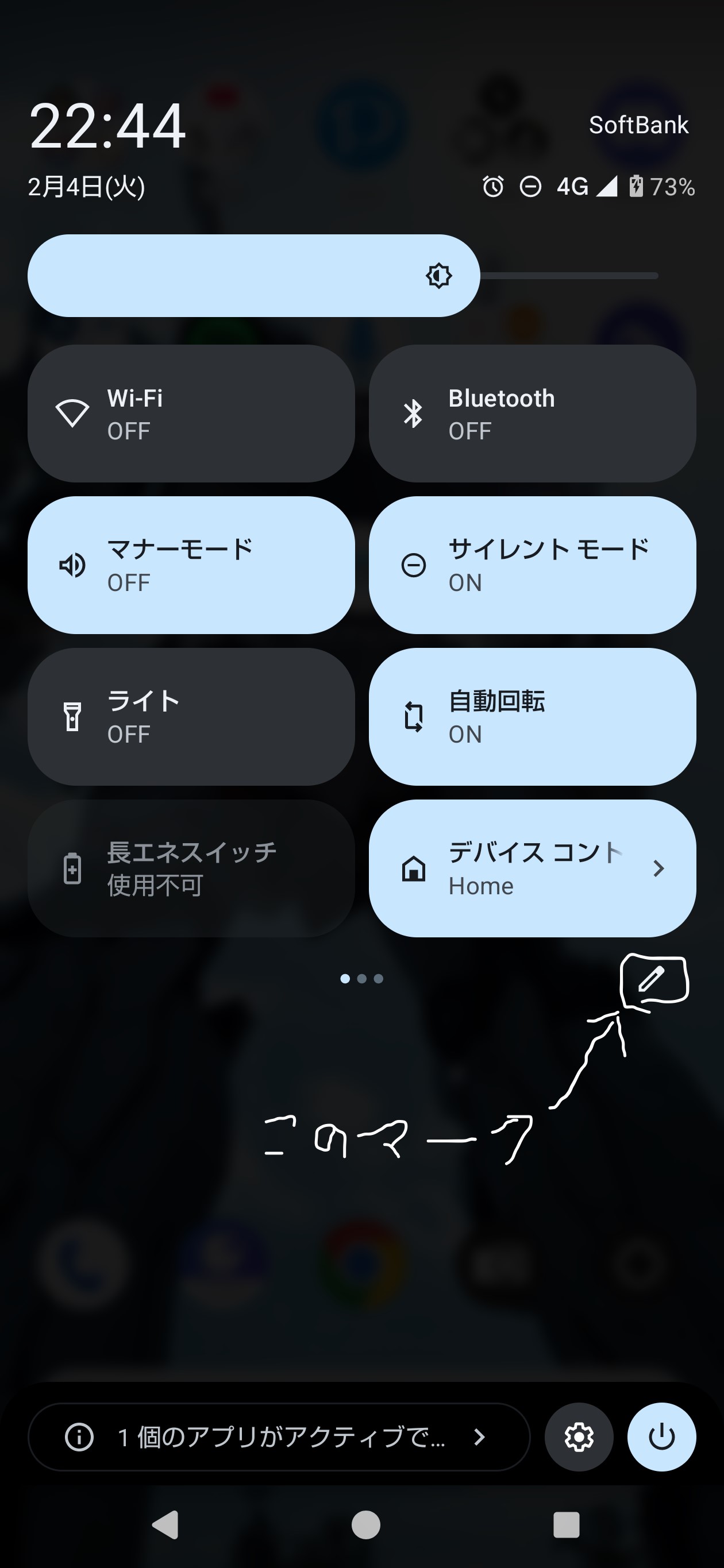Go to the home screen
Screen dimensions: 724x1568
pyautogui.click(x=366, y=1525)
